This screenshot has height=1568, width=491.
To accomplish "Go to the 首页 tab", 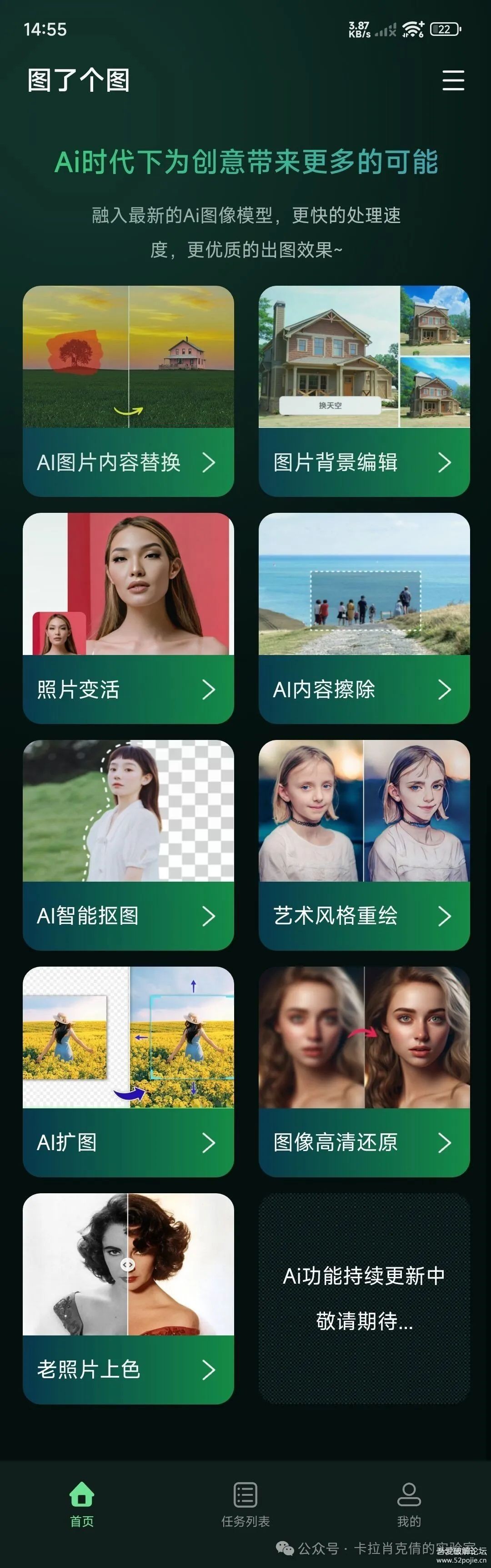I will tap(82, 1503).
